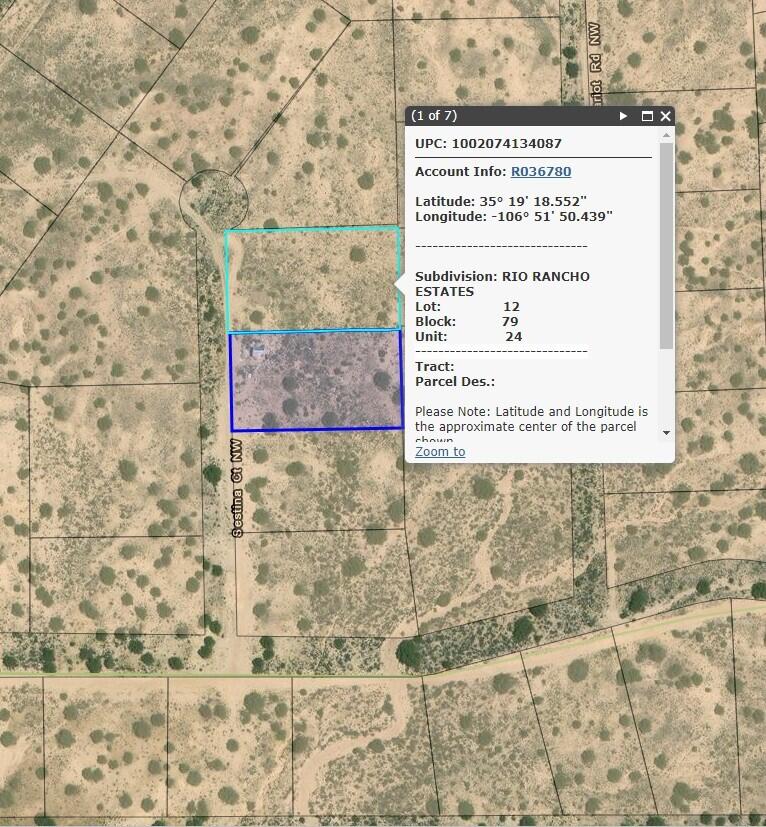
Task: Tap the popup scrollbar up arrow
Action: (666, 135)
